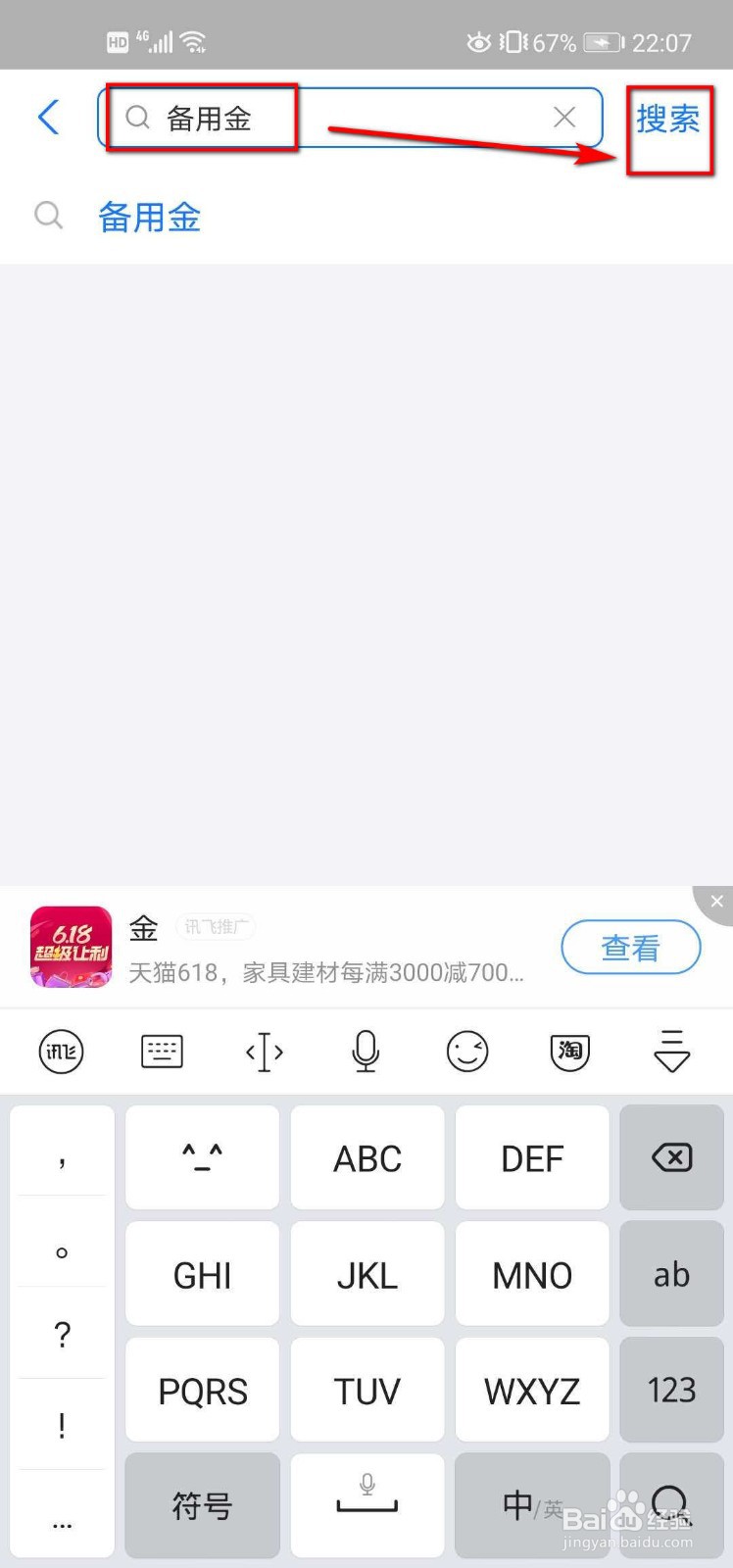This screenshot has width=733, height=1568.
Task: Select the 备用金 search suggestion
Action: click(x=149, y=218)
